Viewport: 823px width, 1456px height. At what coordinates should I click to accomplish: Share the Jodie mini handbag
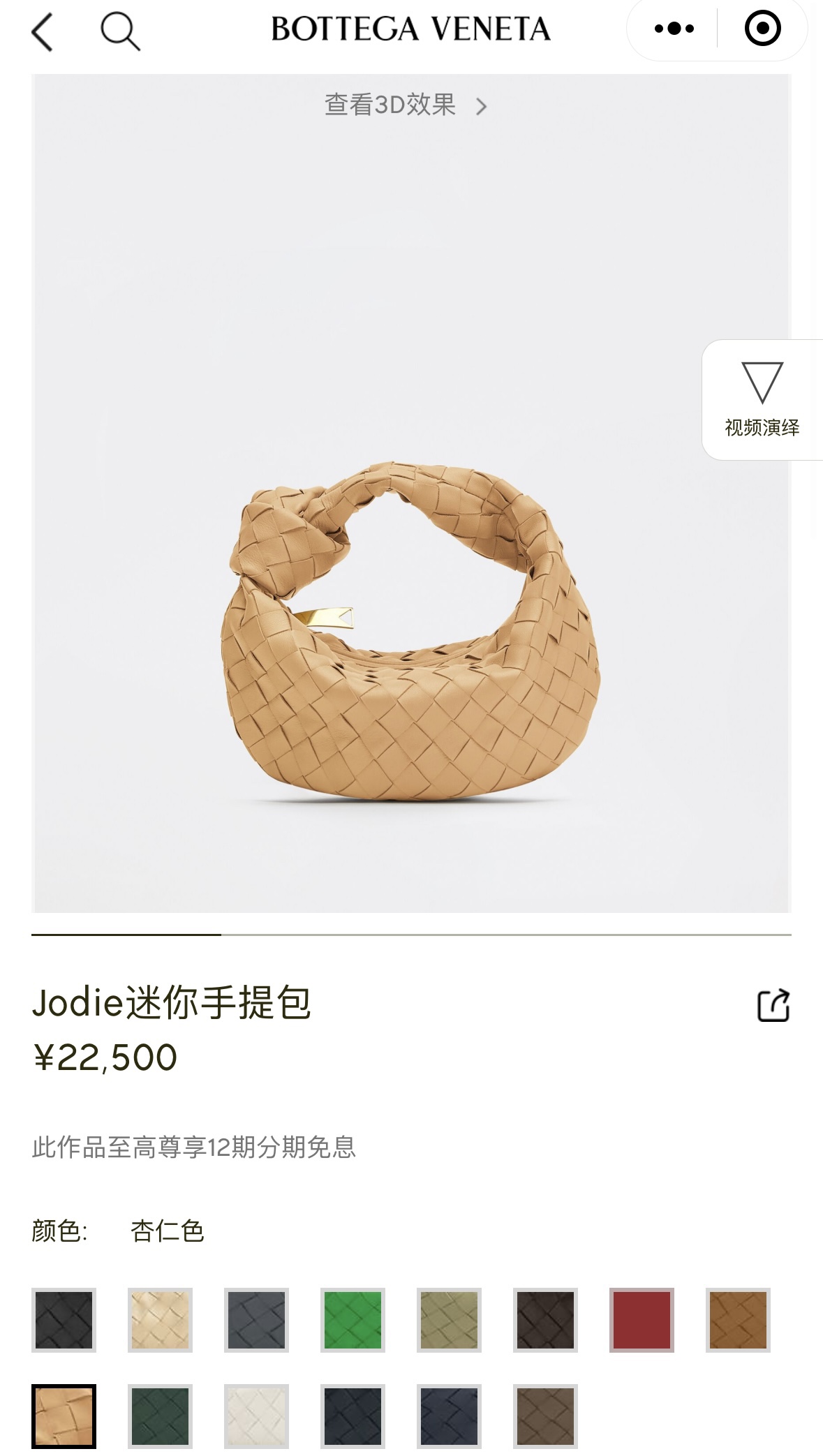(773, 1006)
